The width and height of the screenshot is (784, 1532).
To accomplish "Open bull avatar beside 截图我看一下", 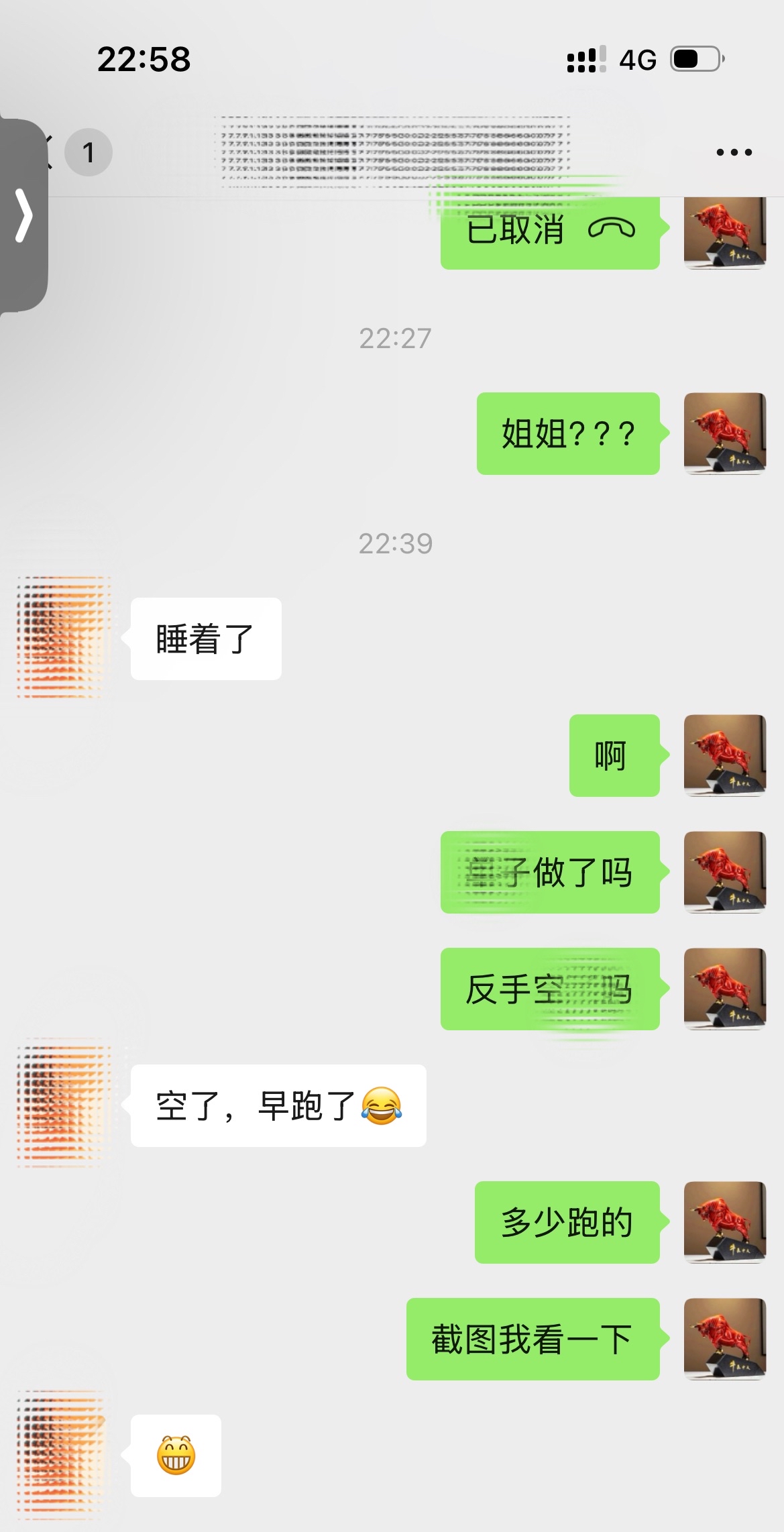I will tap(724, 1339).
